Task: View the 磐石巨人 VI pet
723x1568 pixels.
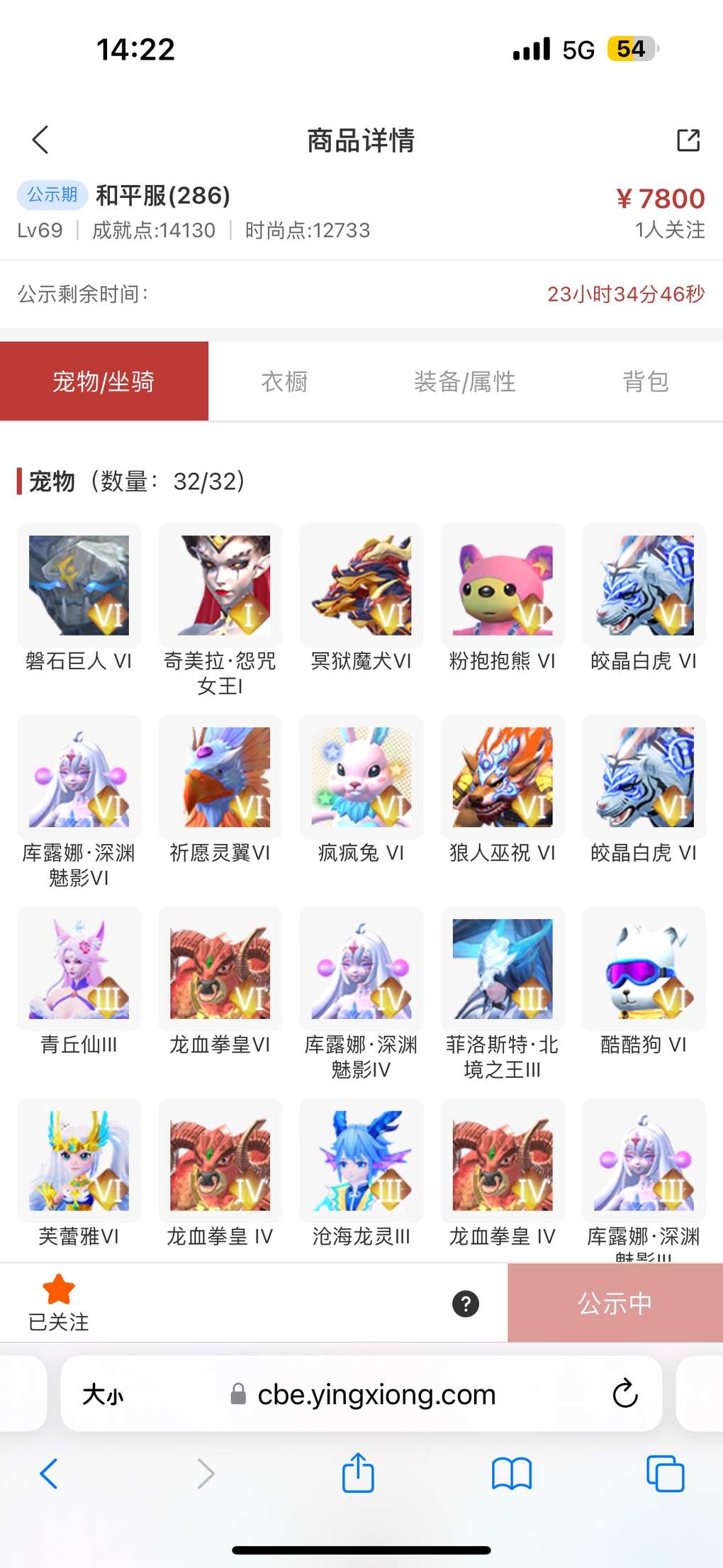Action: (79, 585)
